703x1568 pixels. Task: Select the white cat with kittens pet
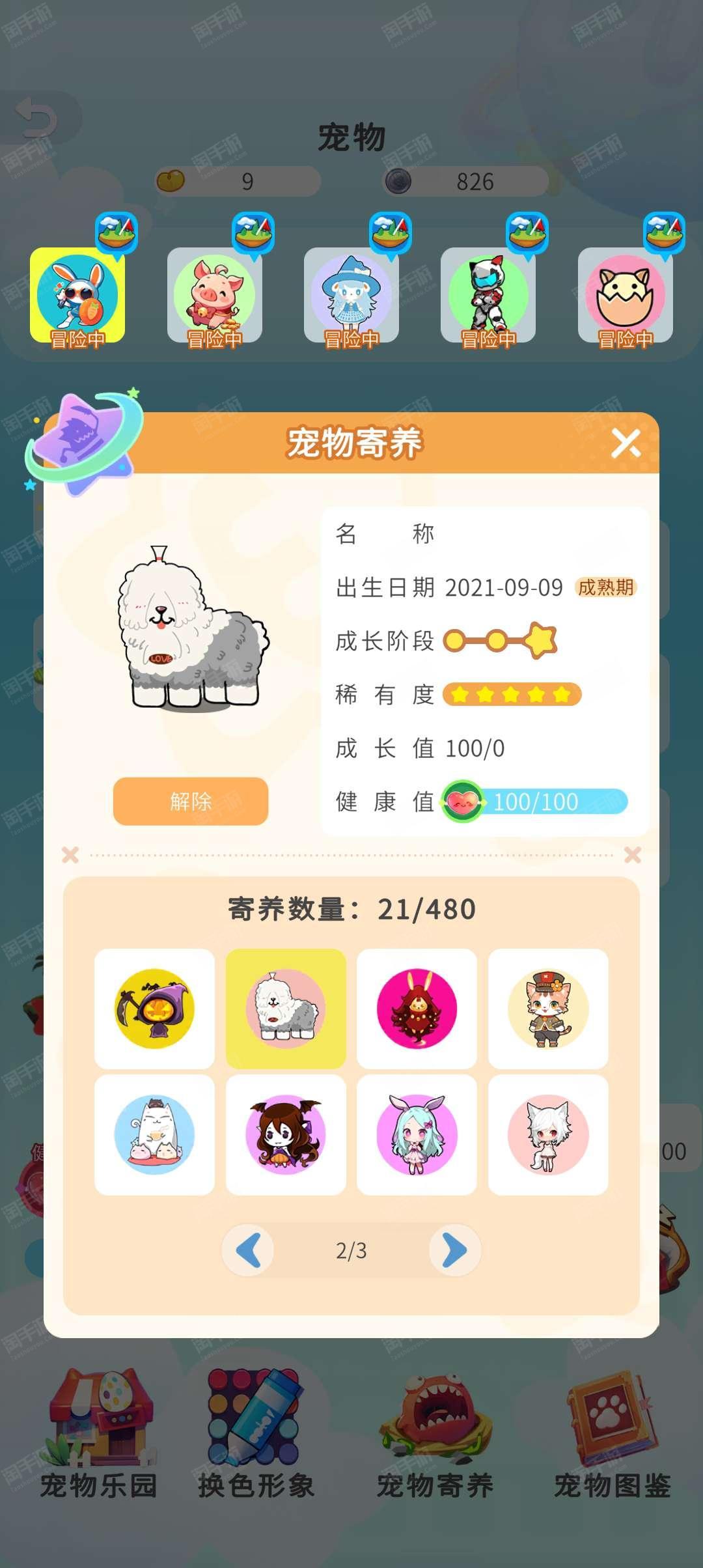pyautogui.click(x=154, y=1134)
